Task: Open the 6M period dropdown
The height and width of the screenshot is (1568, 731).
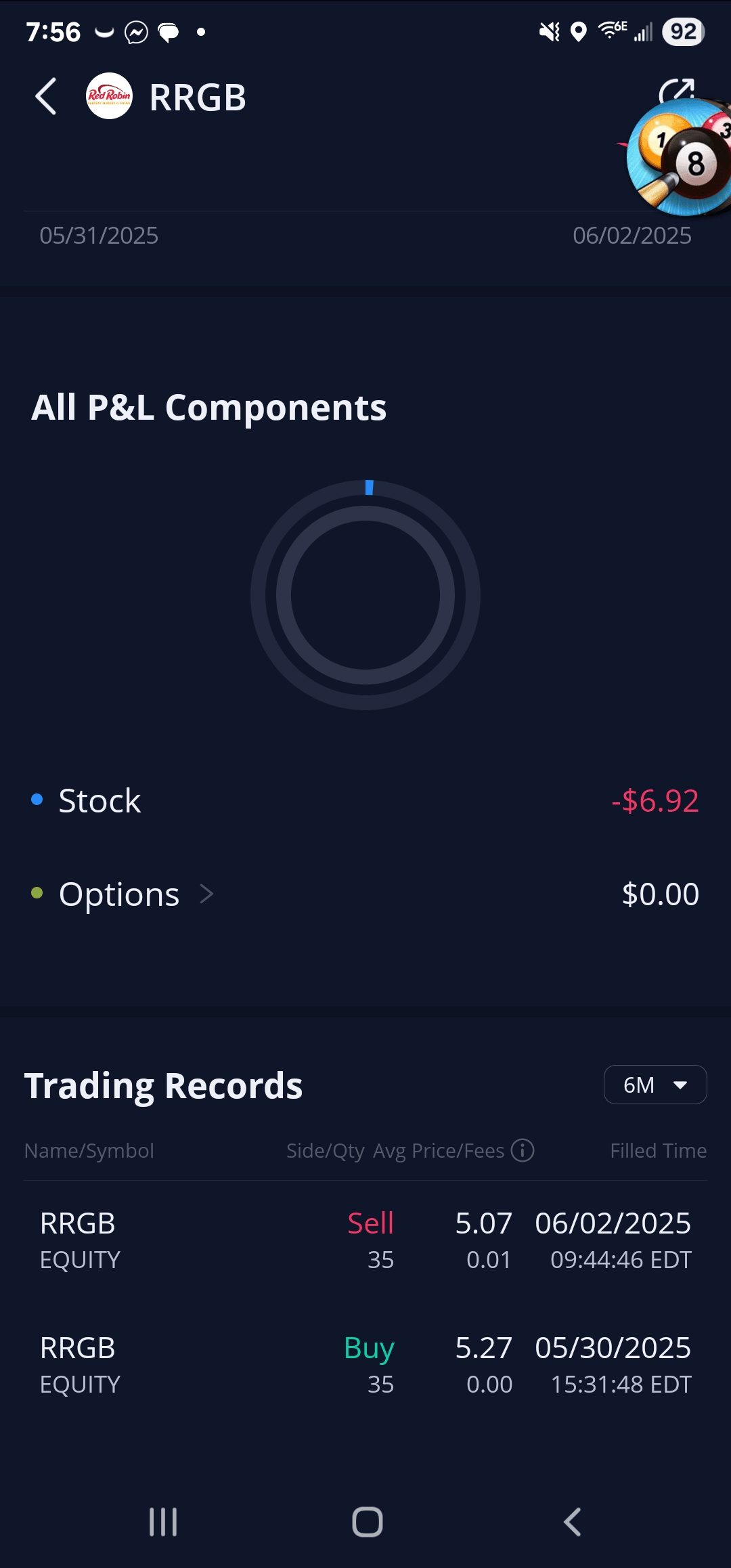Action: coord(655,1085)
